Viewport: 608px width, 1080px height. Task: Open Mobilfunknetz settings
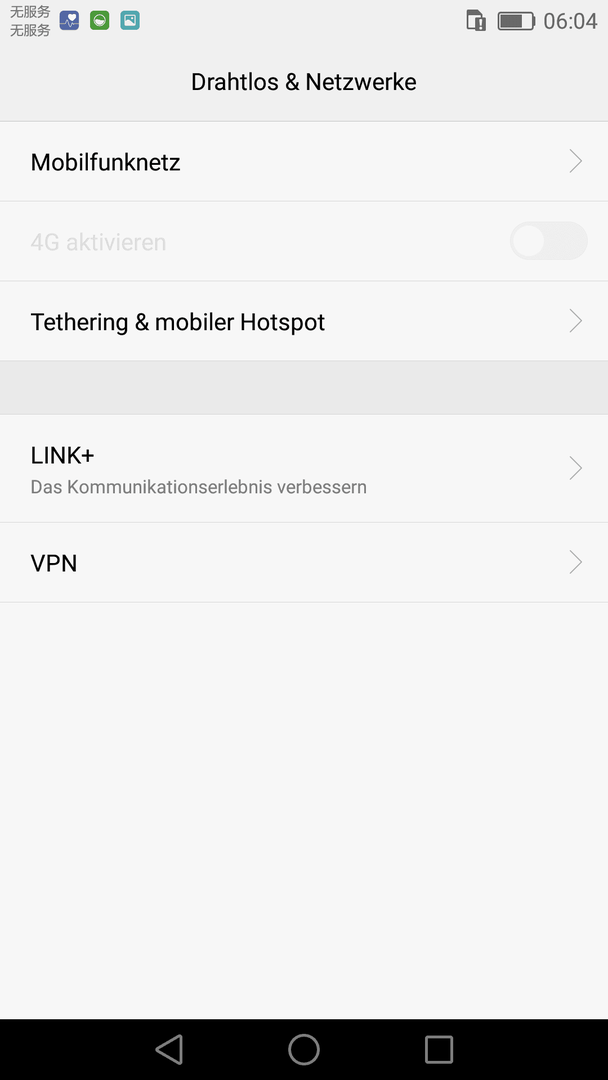click(304, 162)
